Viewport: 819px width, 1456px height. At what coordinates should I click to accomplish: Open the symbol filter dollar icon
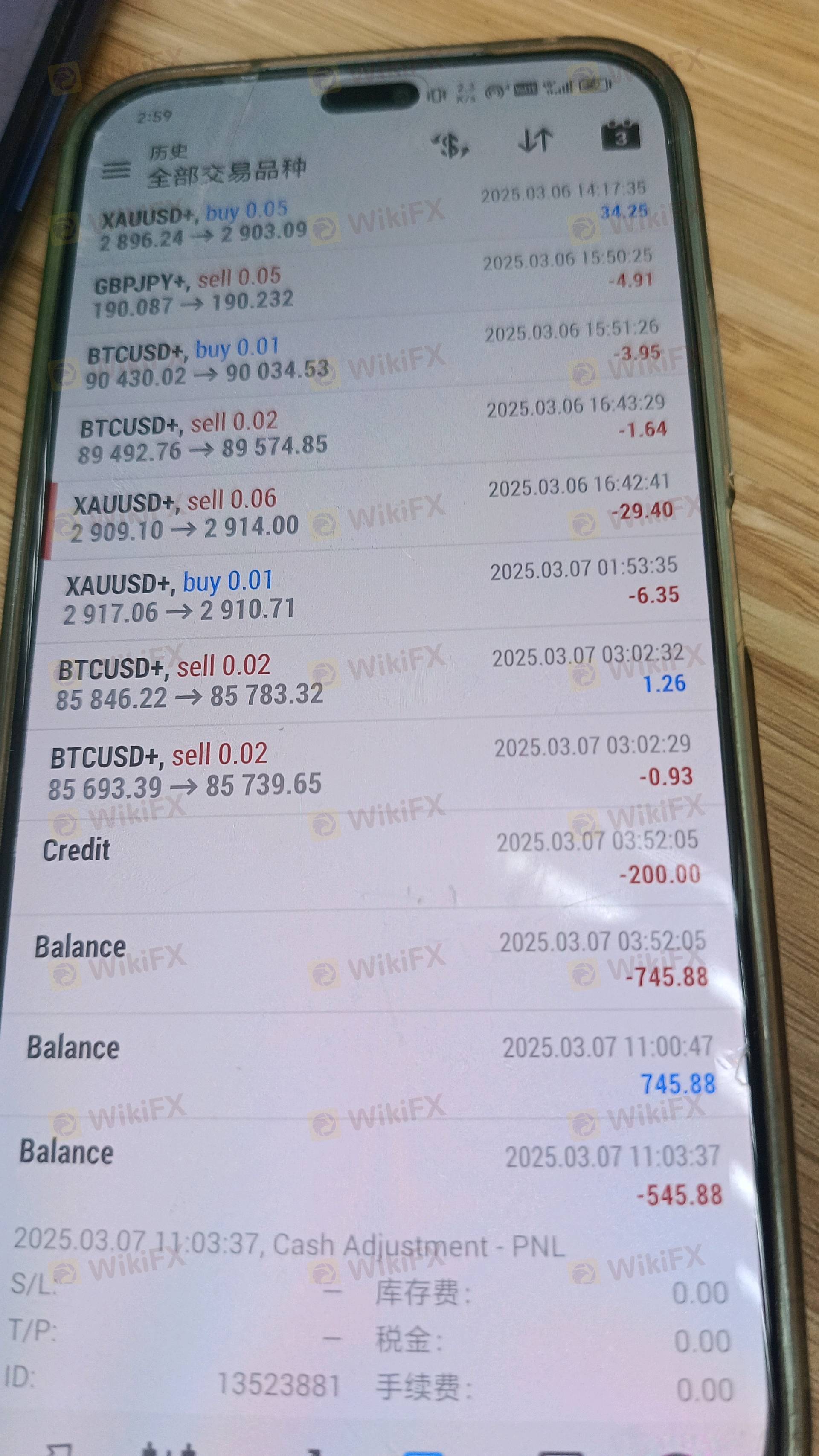point(450,146)
